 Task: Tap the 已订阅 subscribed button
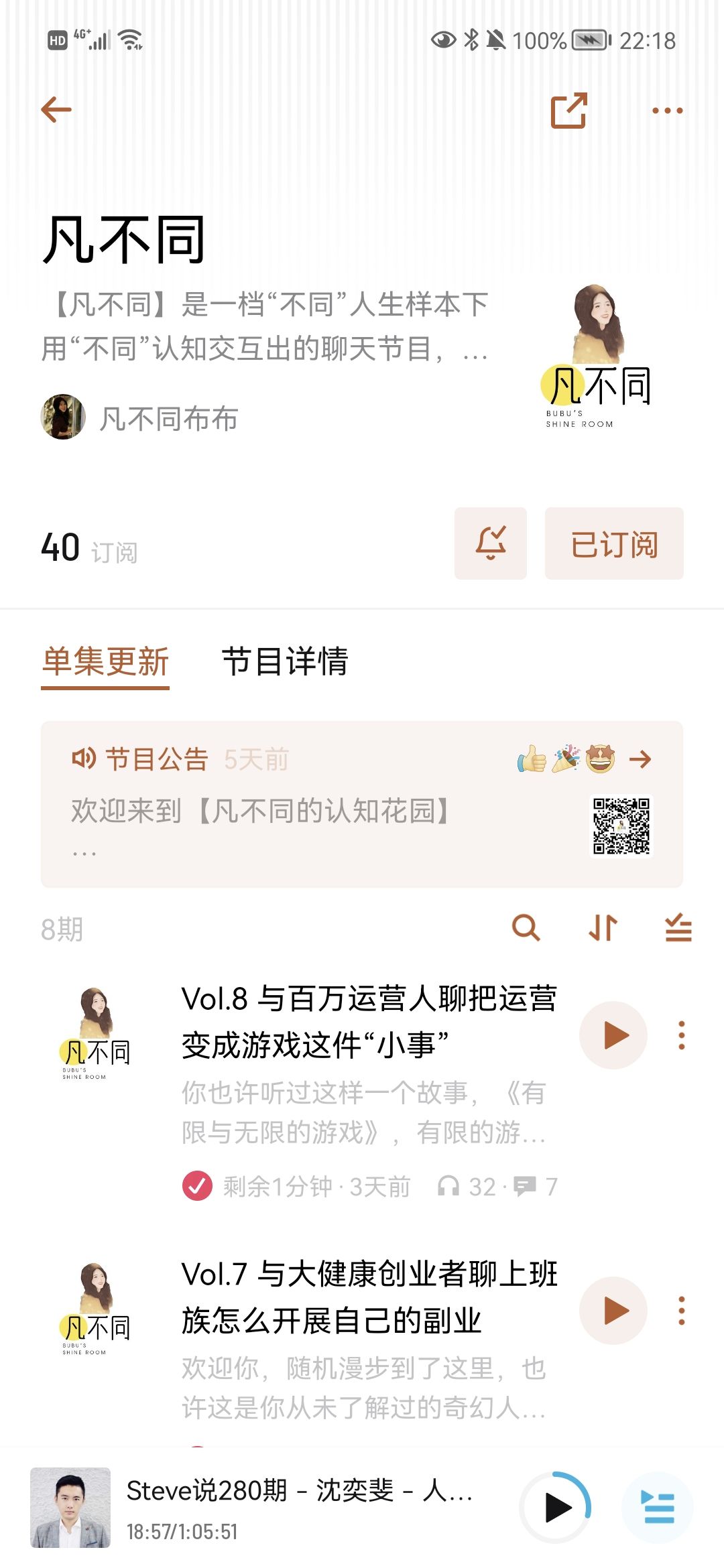(614, 543)
